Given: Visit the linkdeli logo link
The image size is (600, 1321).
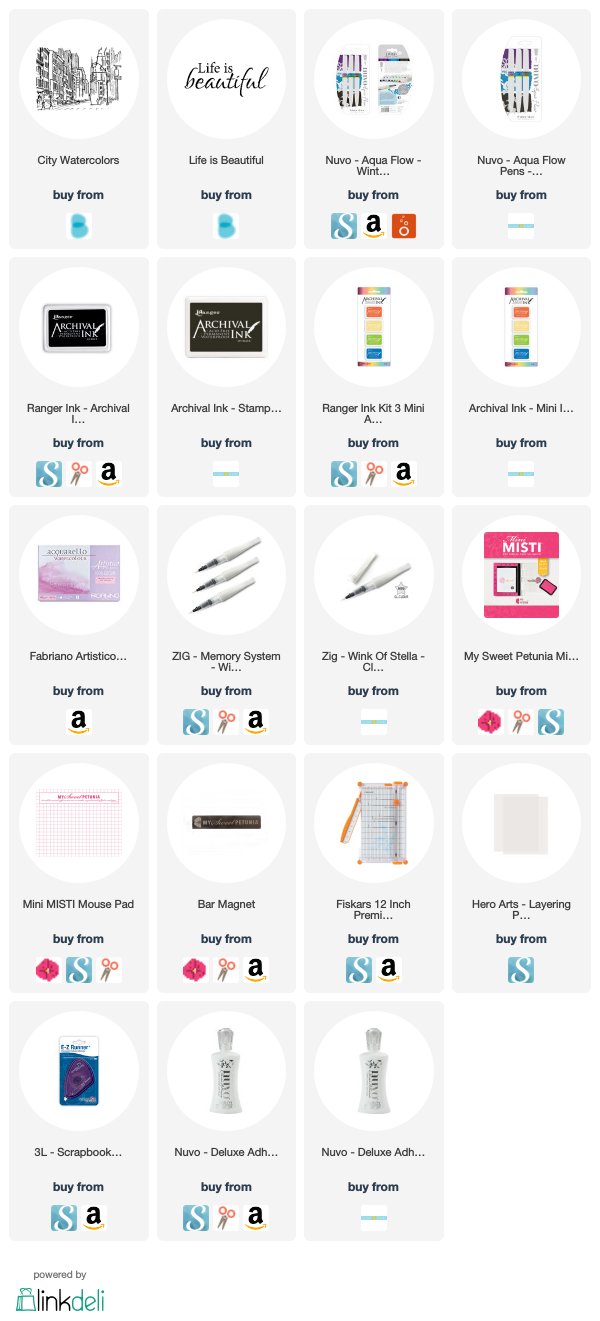Looking at the screenshot, I should 60,1299.
